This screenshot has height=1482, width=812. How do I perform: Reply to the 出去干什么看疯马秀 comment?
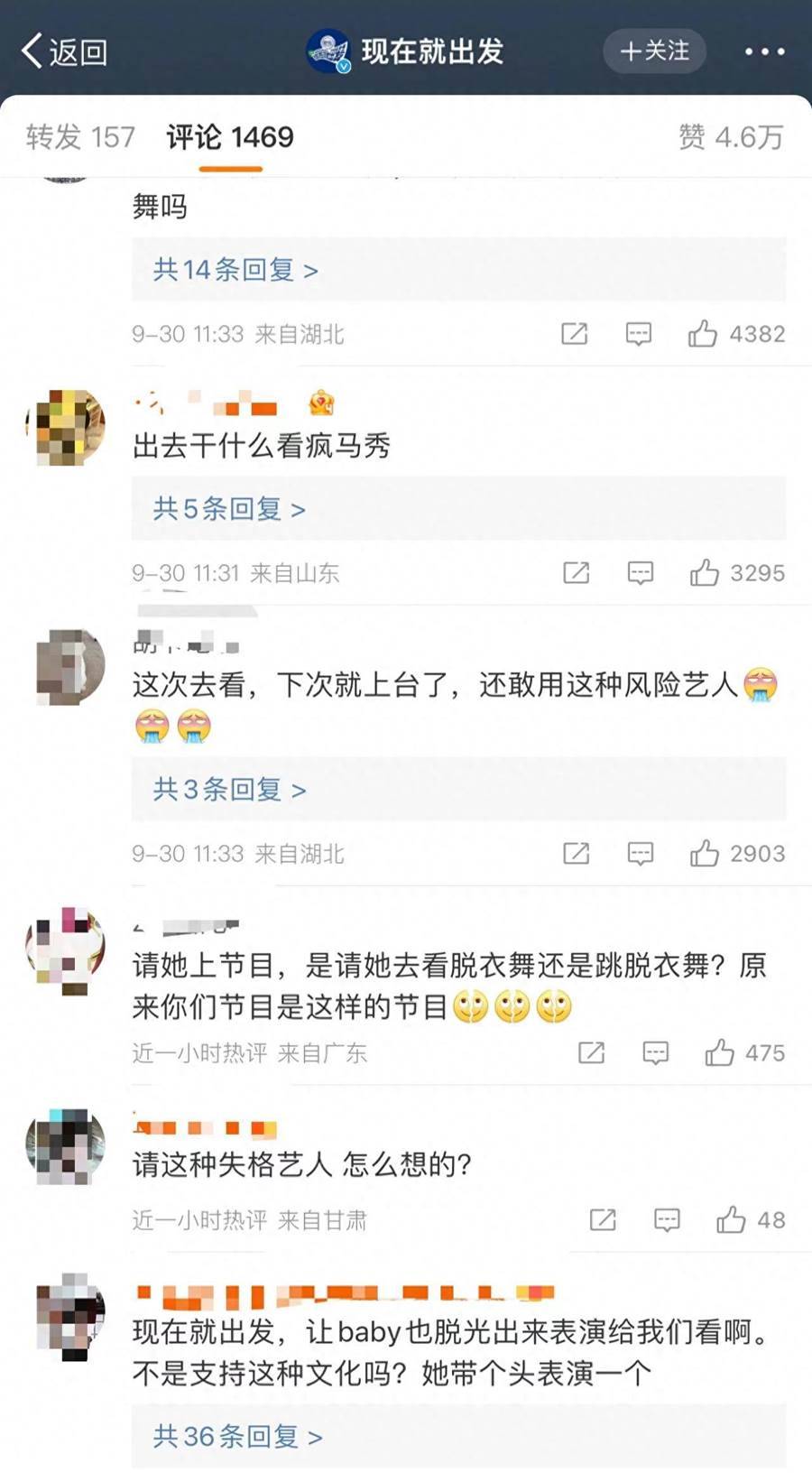(x=641, y=573)
